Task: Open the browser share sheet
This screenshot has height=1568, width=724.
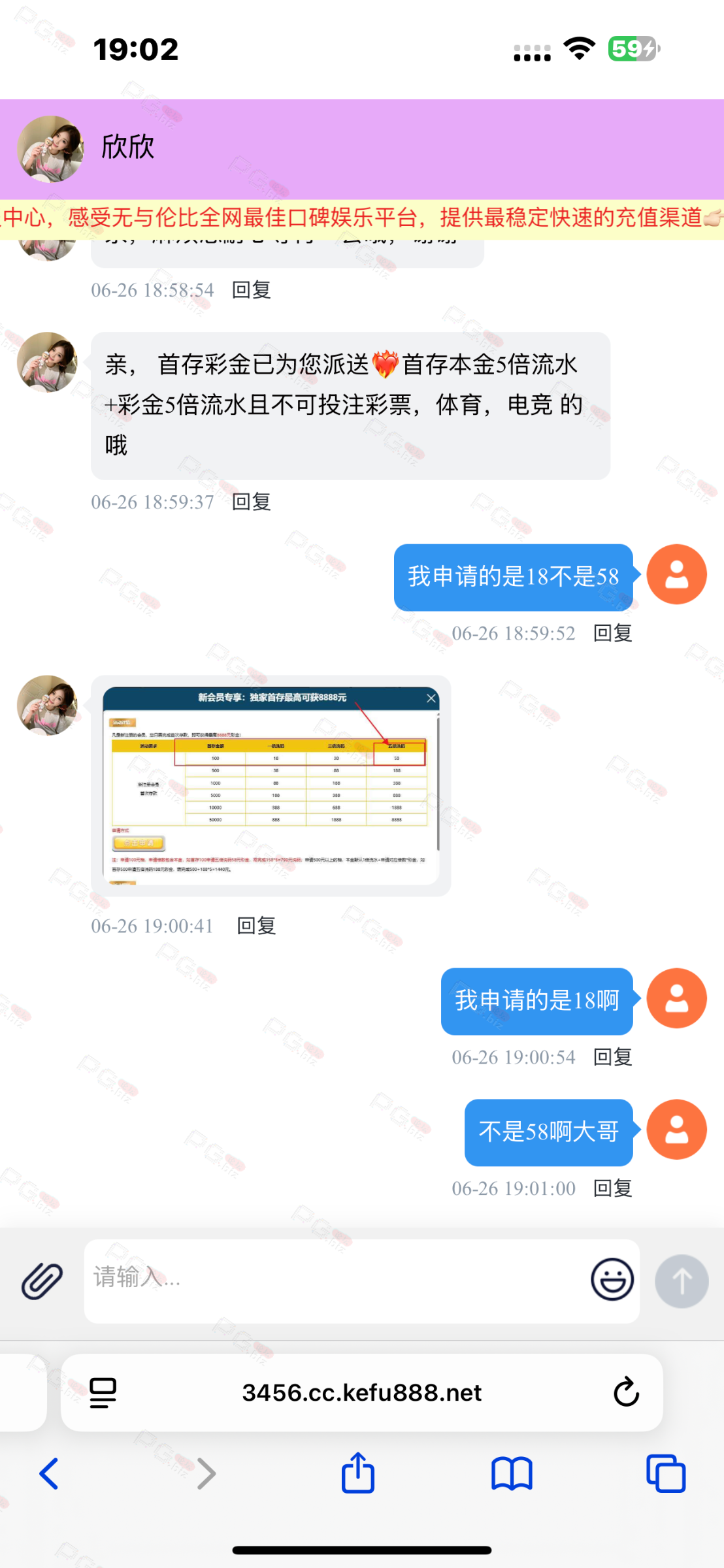Action: click(x=358, y=1474)
